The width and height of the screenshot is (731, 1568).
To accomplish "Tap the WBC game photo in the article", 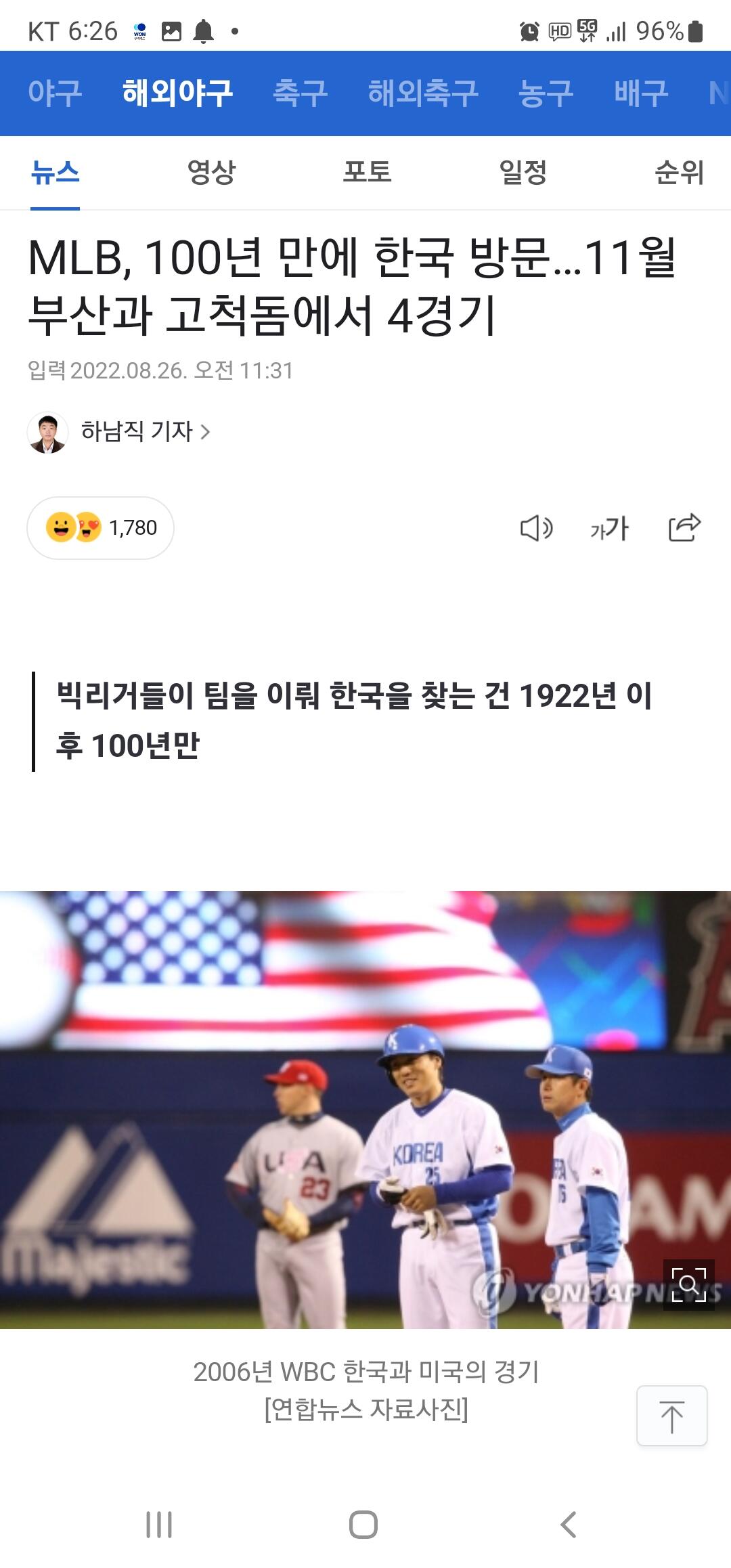I will (x=365, y=1117).
